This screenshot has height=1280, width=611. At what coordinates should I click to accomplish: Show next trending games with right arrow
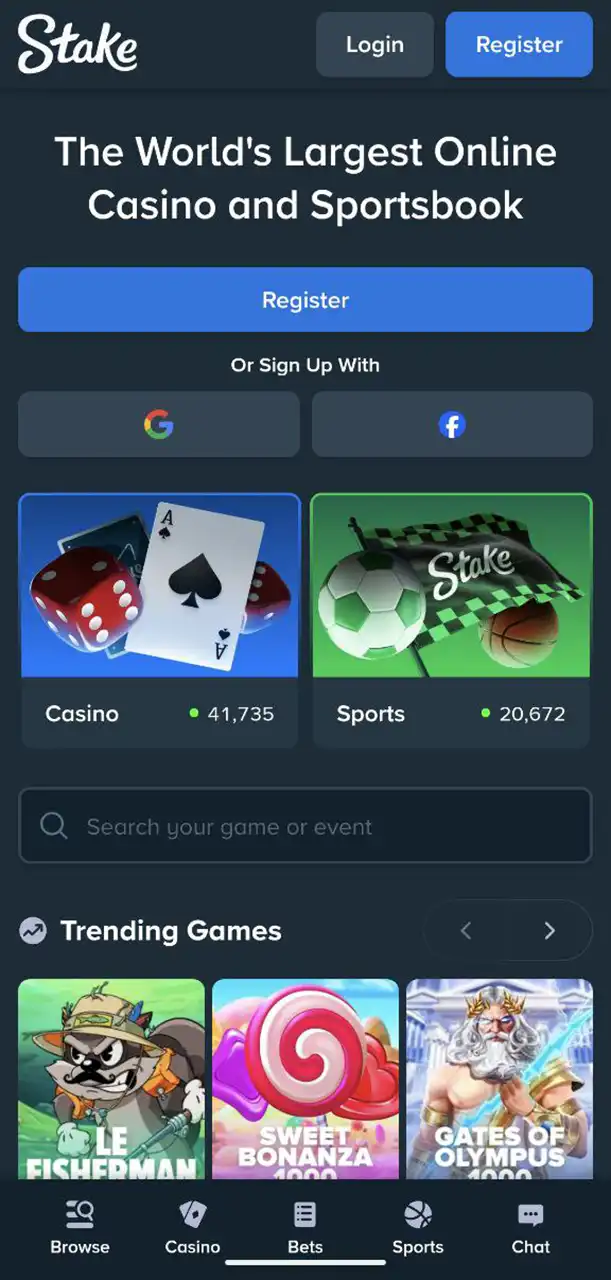point(549,931)
